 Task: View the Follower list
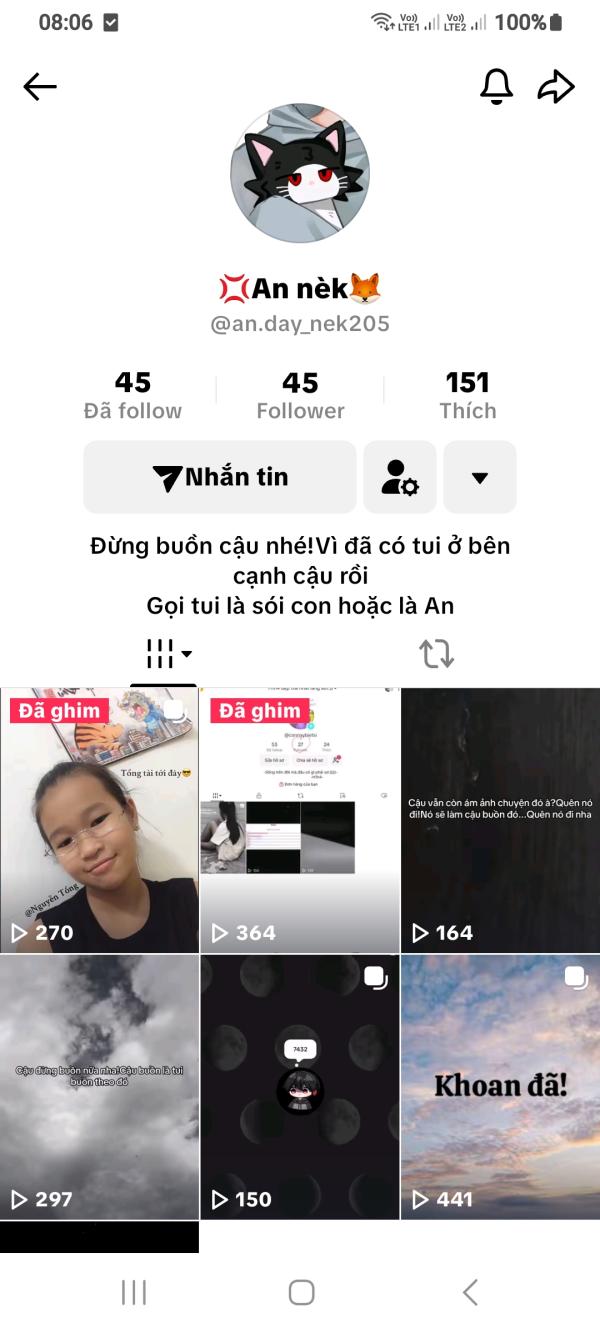[300, 396]
